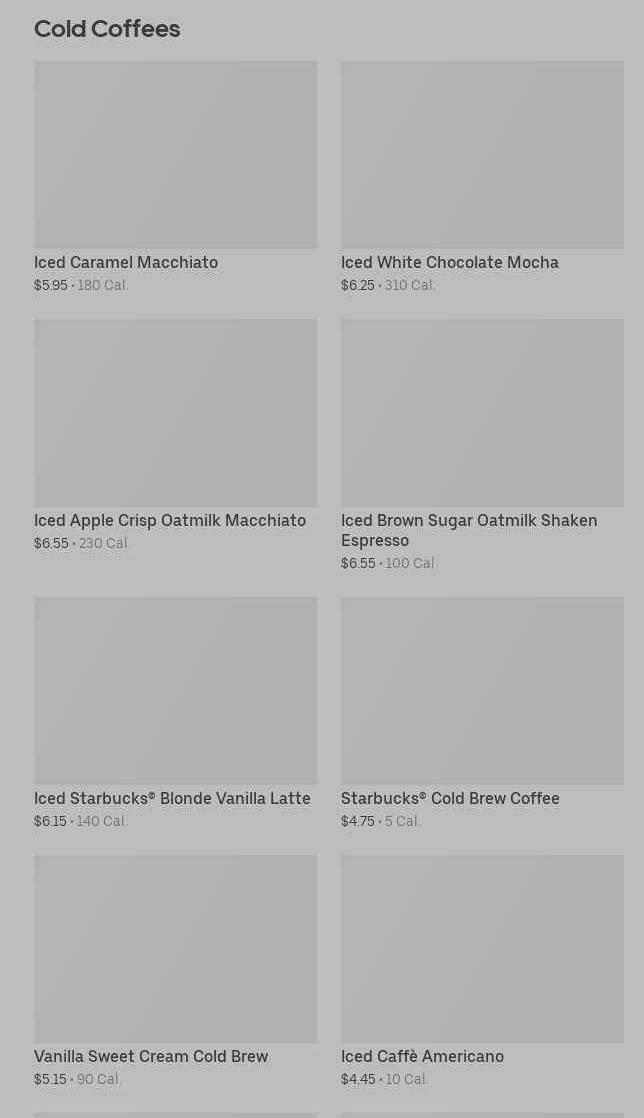Select the Iced White Chocolate Mocha card
This screenshot has height=1118, width=644.
pos(482,177)
